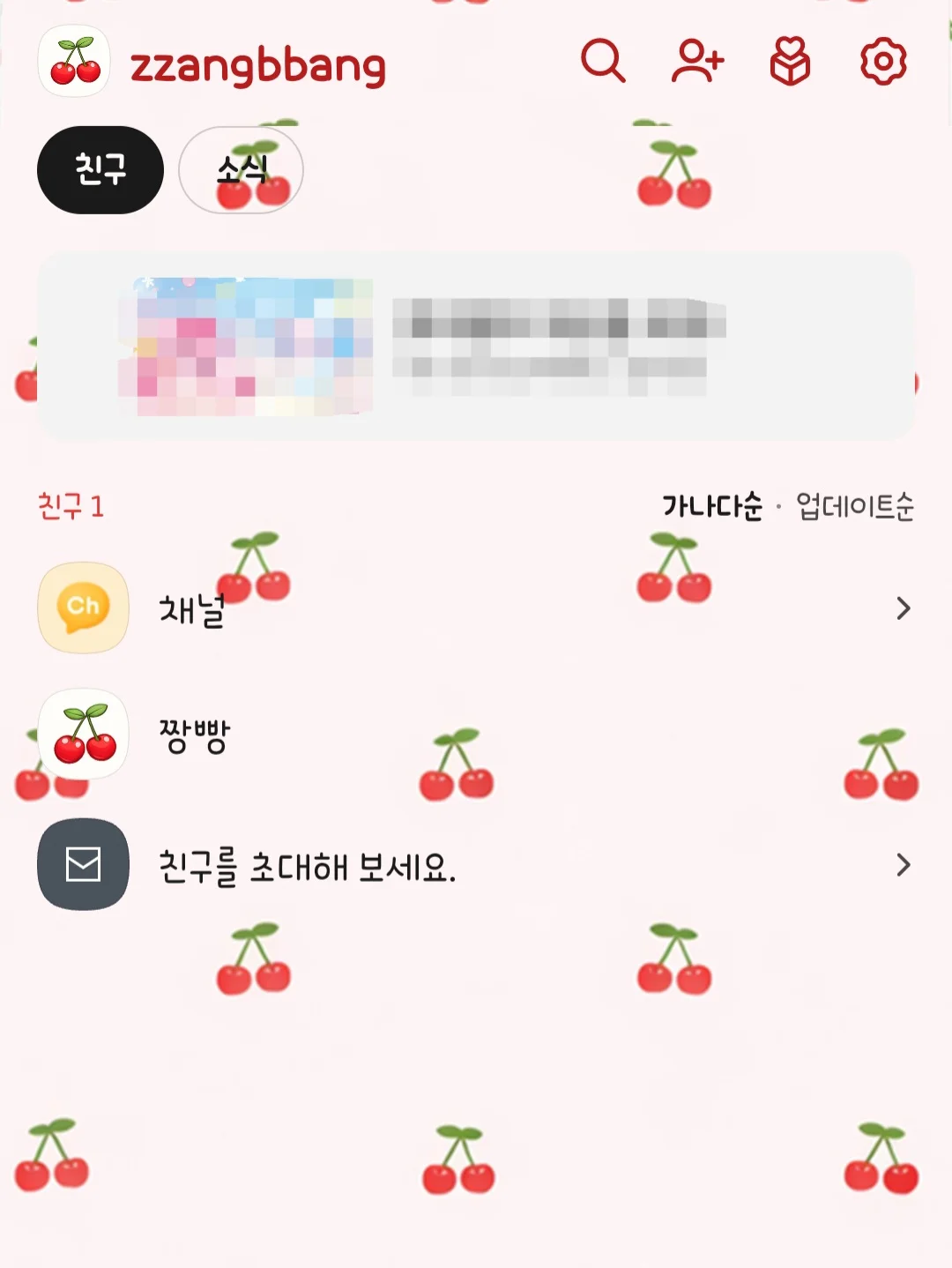Viewport: 952px width, 1268px height.
Task: Switch to the 소식 tab
Action: pyautogui.click(x=241, y=169)
